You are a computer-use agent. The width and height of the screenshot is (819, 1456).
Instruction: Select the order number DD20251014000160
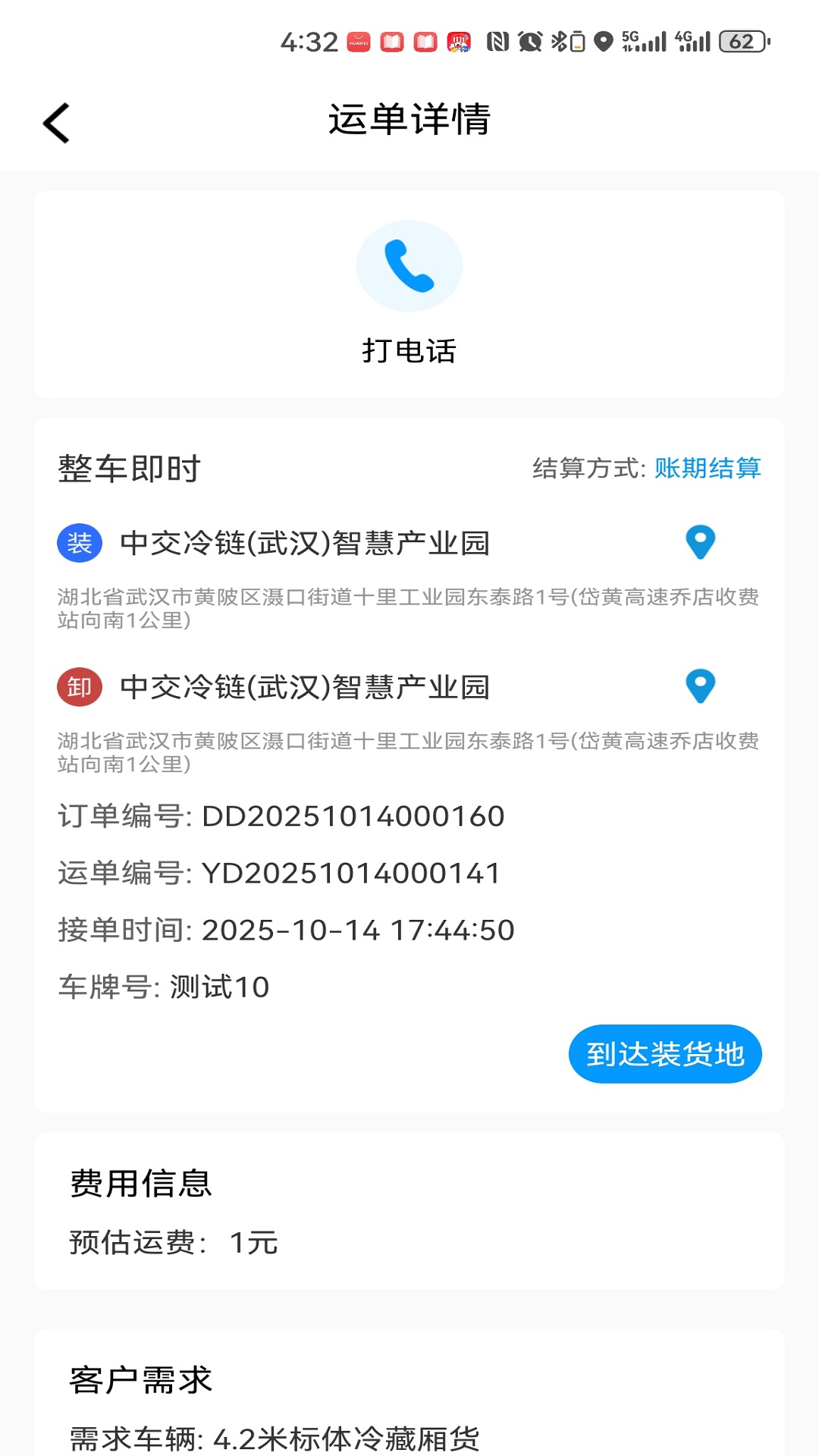(x=281, y=816)
